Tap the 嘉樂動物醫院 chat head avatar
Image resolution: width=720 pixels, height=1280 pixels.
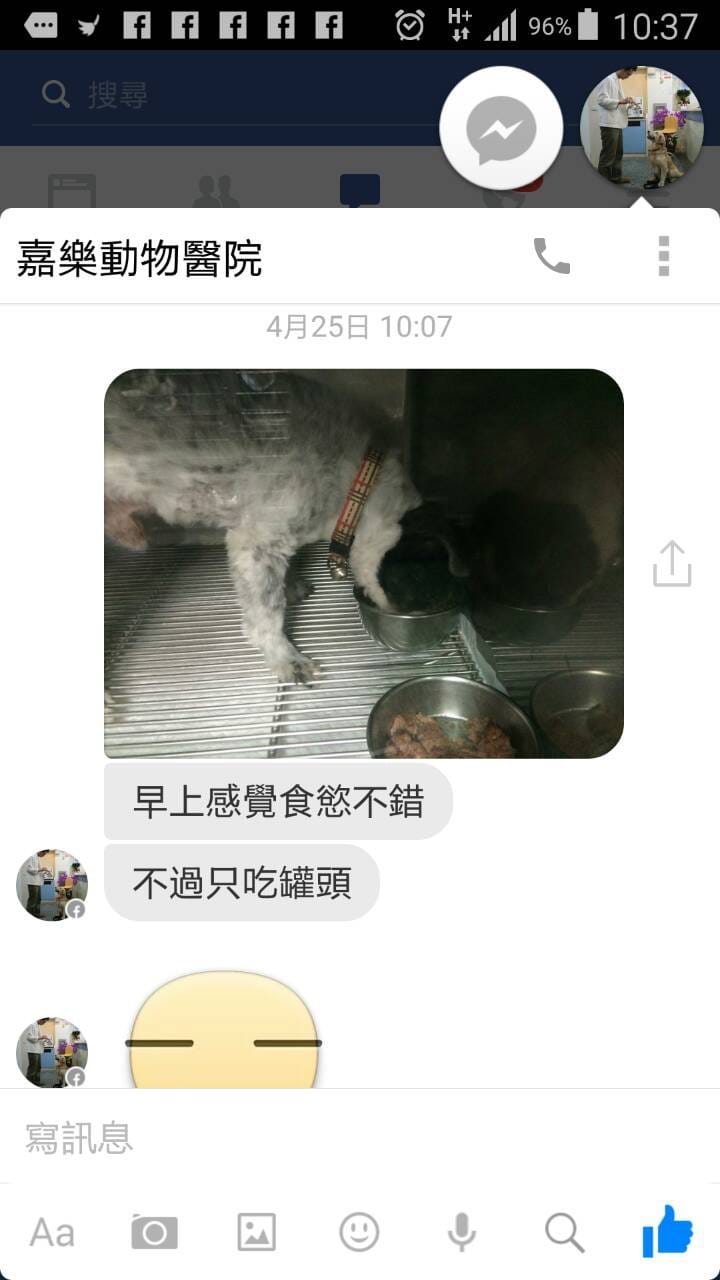pos(641,127)
